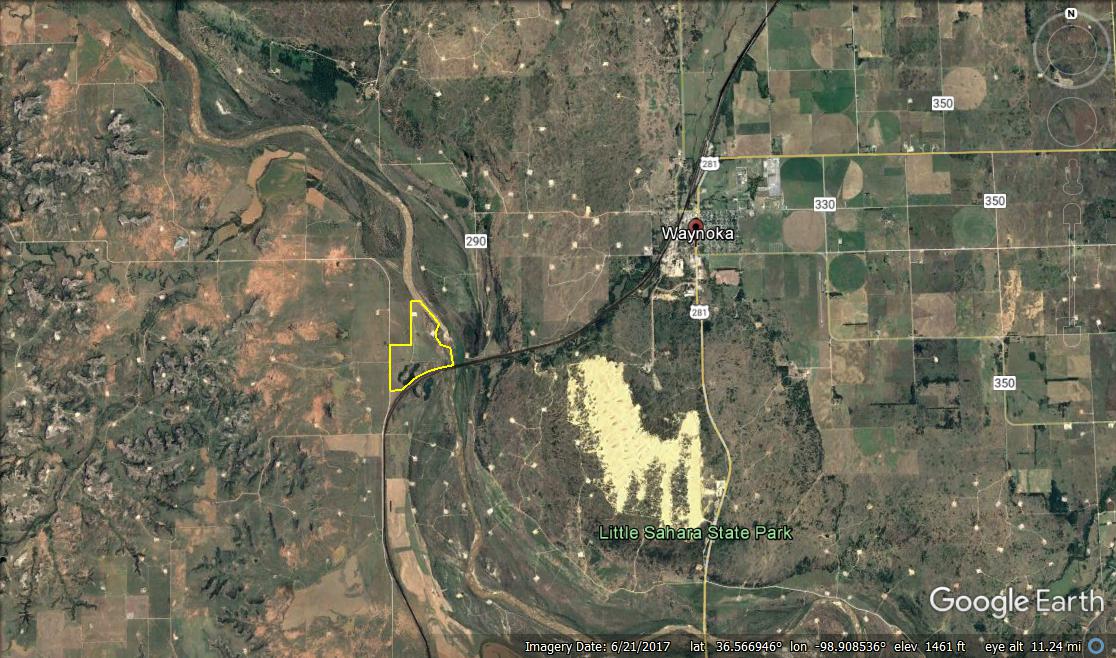The width and height of the screenshot is (1116, 658).
Task: Tap the N compass to reset north
Action: point(1071,14)
